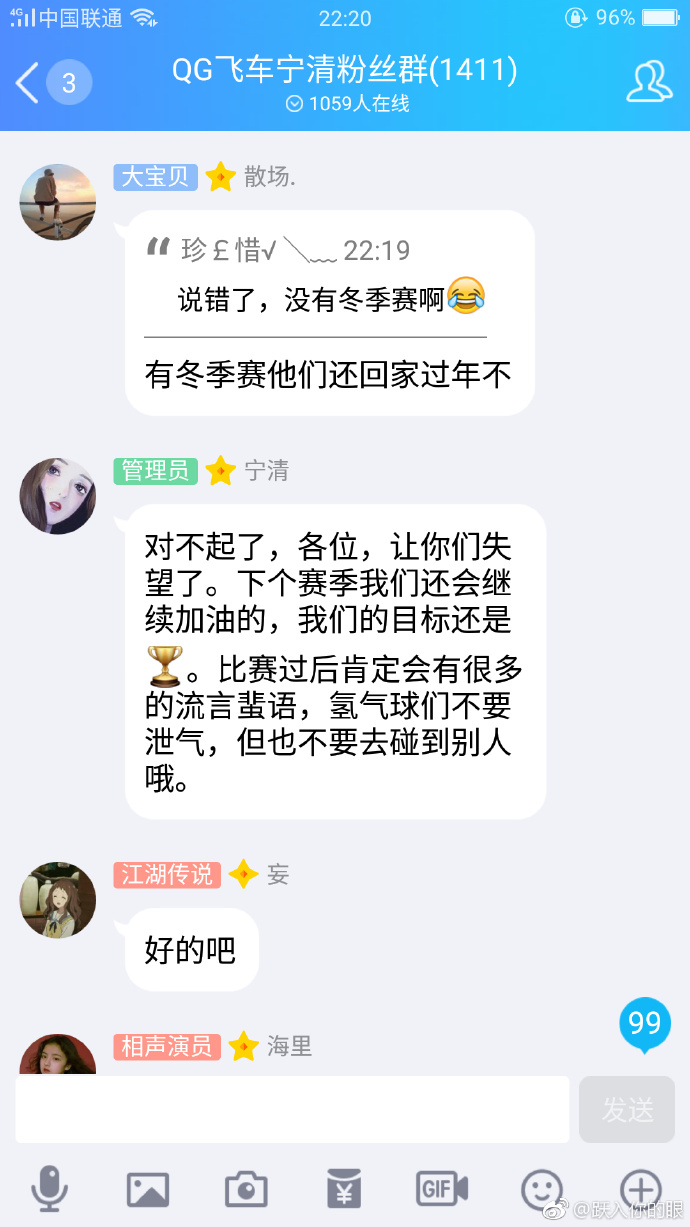Open the emoji sticker panel
690x1227 pixels.
pos(541,1189)
